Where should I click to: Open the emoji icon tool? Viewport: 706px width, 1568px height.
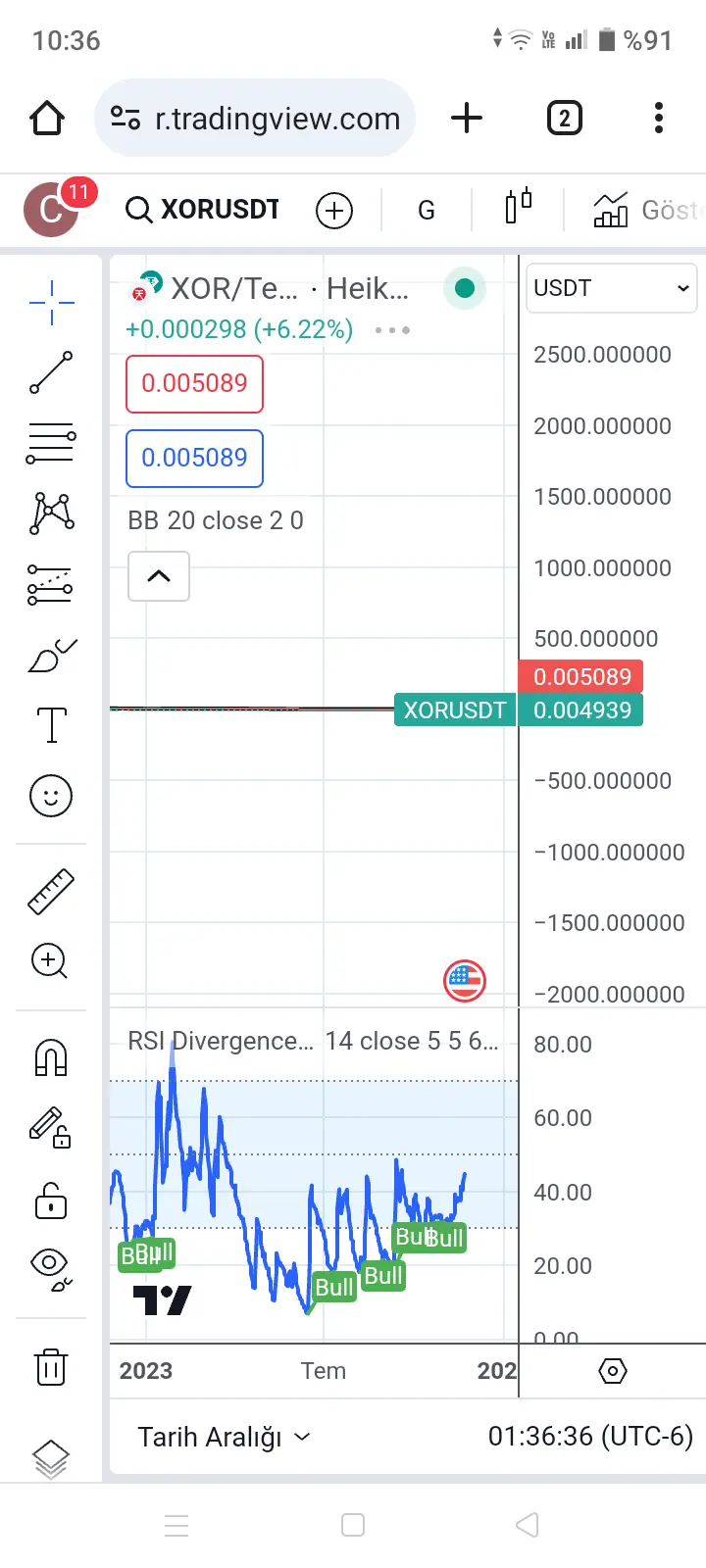pos(51,796)
